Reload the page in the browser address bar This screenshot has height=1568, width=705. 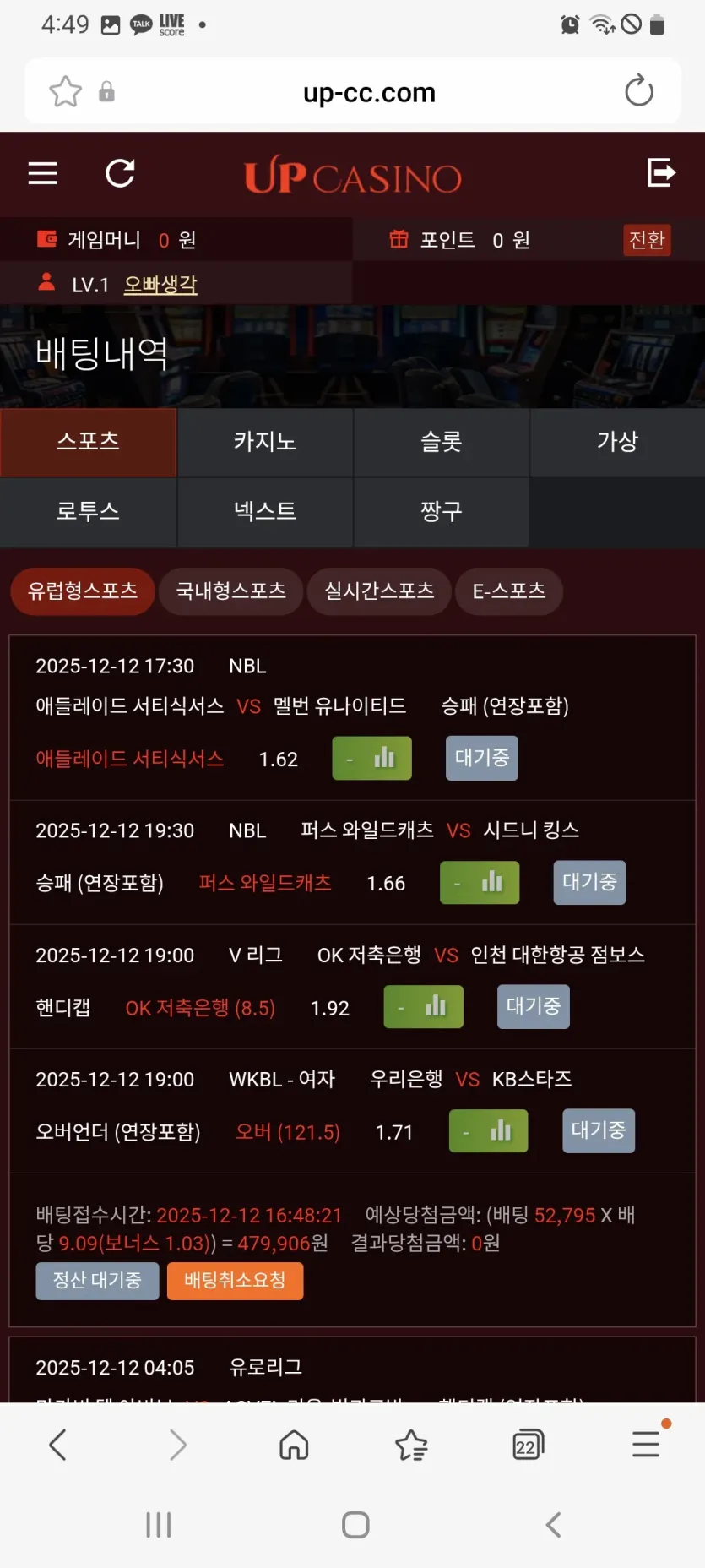639,91
